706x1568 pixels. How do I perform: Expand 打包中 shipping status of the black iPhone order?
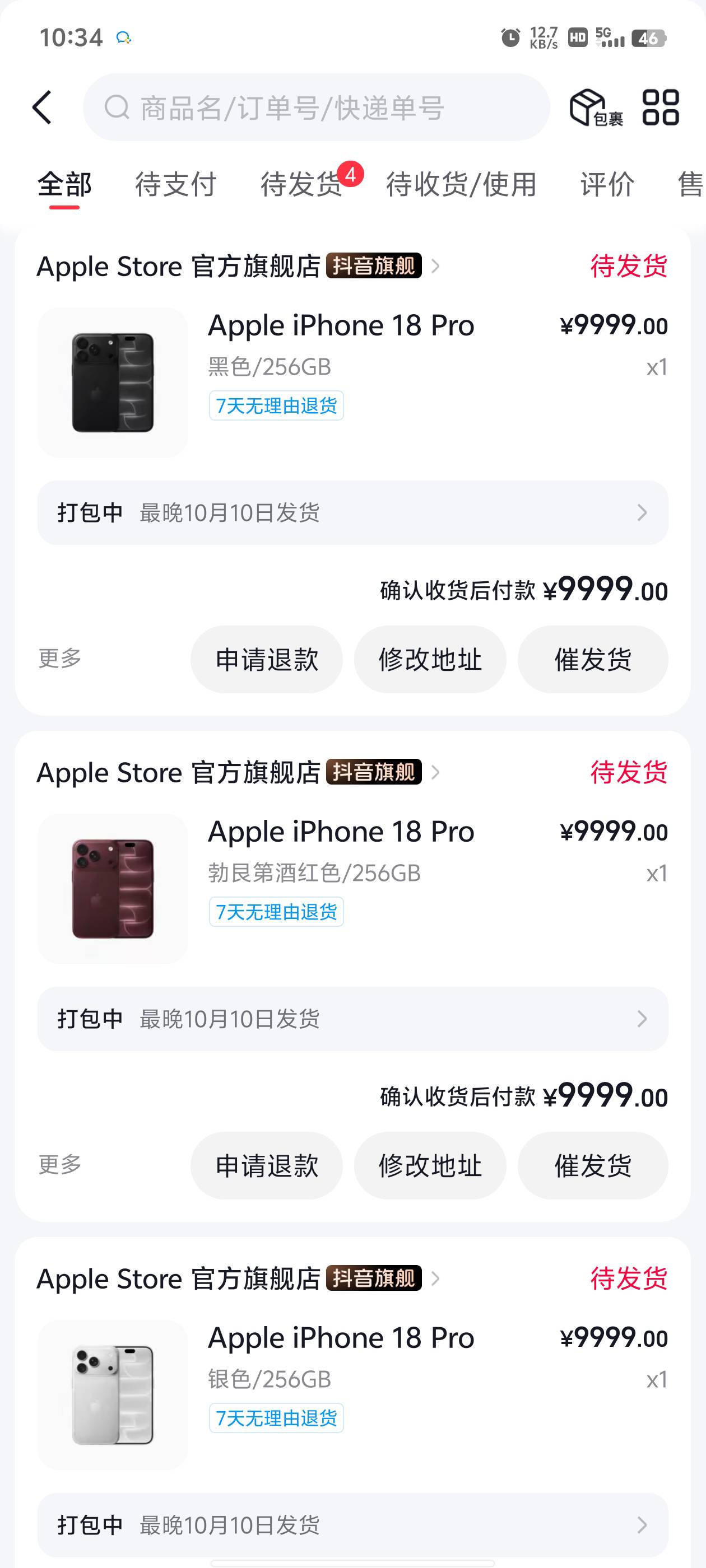352,512
